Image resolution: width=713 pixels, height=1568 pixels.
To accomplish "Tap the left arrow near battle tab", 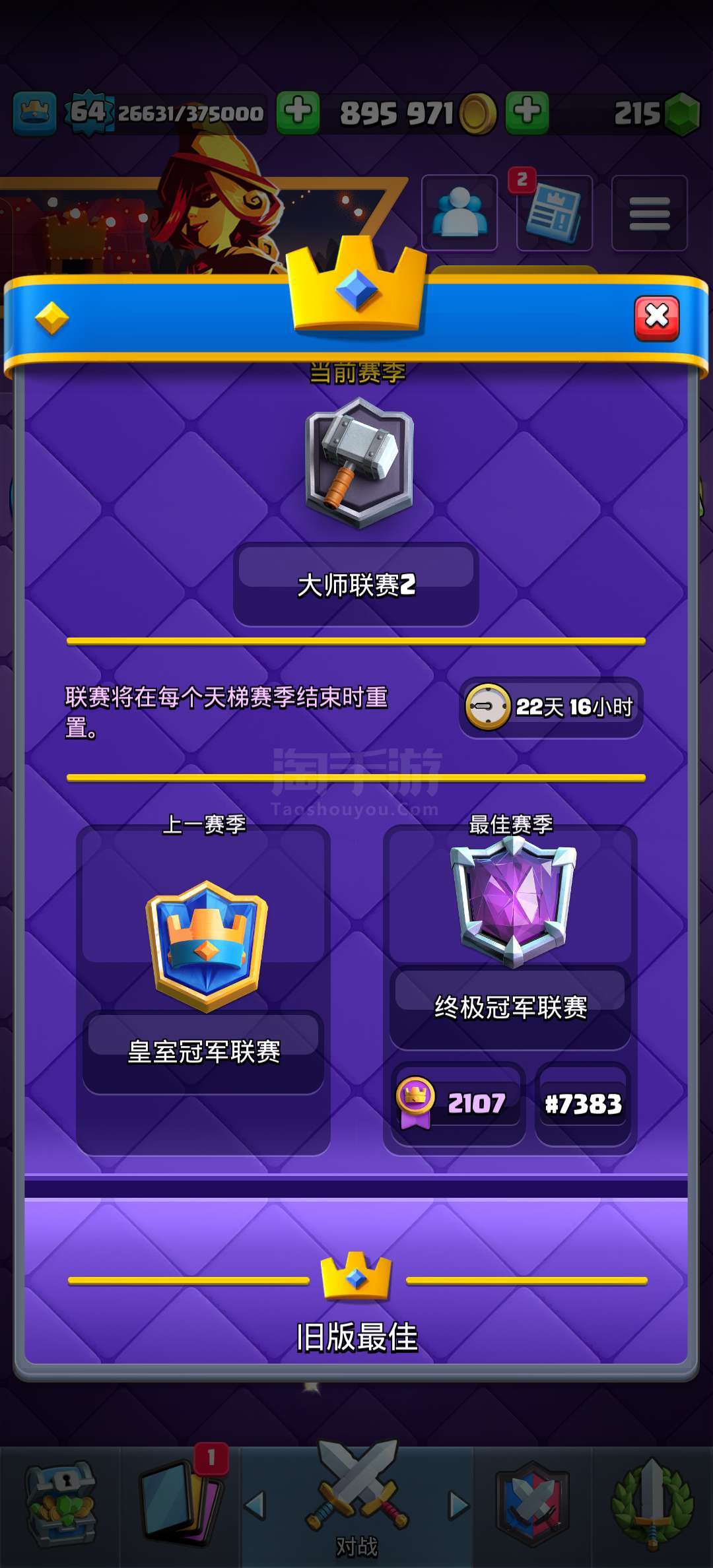I will (x=255, y=1506).
